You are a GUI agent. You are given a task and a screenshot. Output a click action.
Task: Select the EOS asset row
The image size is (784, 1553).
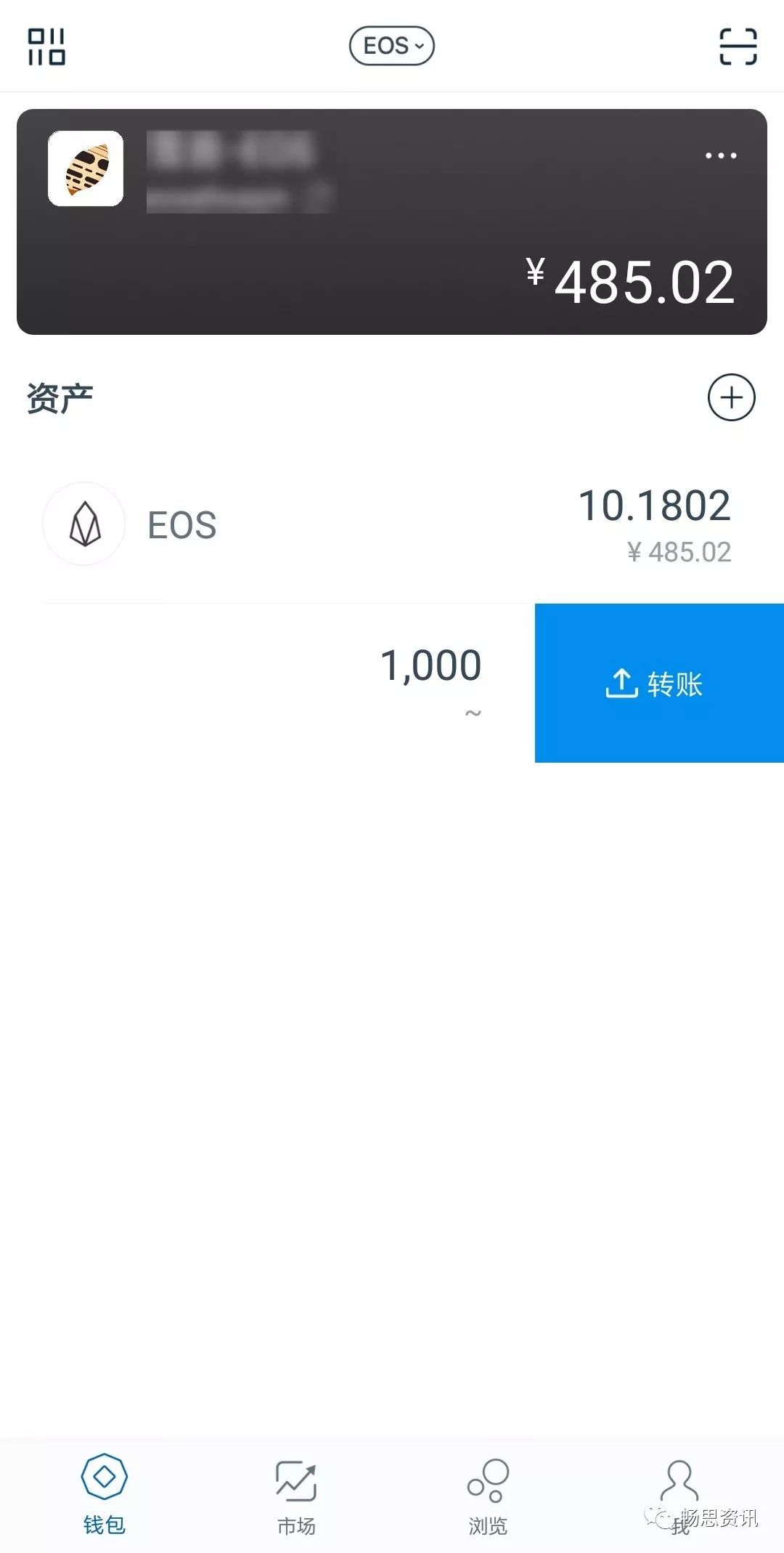[392, 523]
